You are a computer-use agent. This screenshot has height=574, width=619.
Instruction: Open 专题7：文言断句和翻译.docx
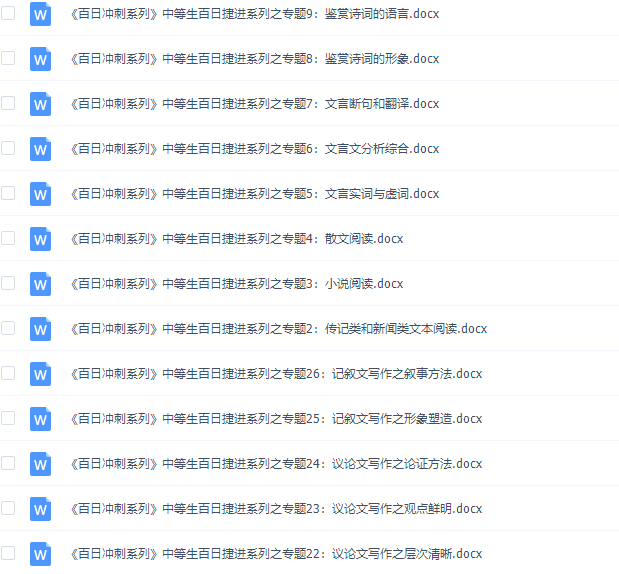(x=255, y=104)
